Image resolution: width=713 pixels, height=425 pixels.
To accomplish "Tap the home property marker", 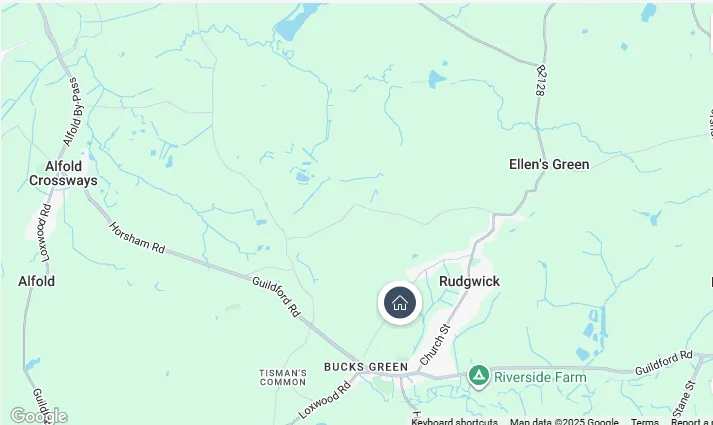I will click(x=400, y=303).
